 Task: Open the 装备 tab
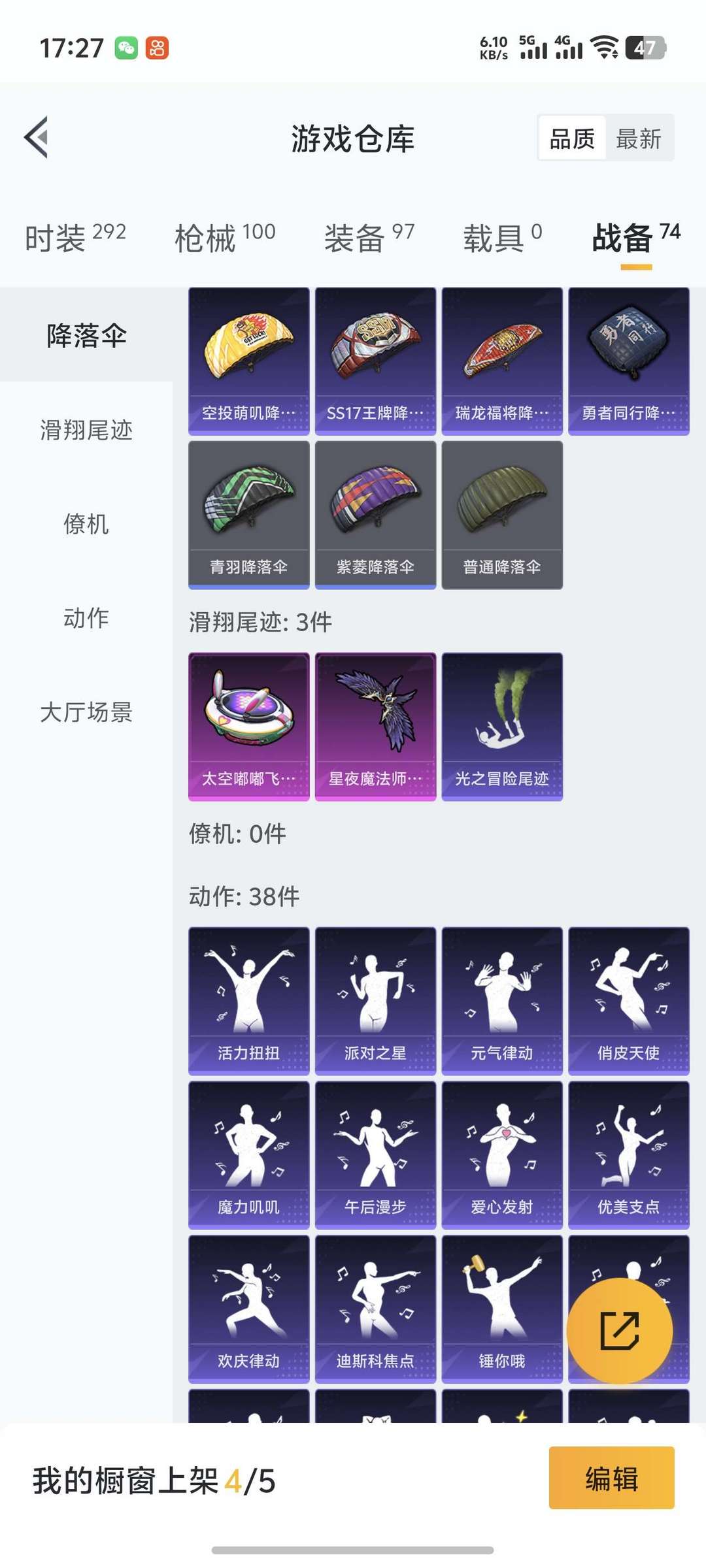[x=369, y=237]
